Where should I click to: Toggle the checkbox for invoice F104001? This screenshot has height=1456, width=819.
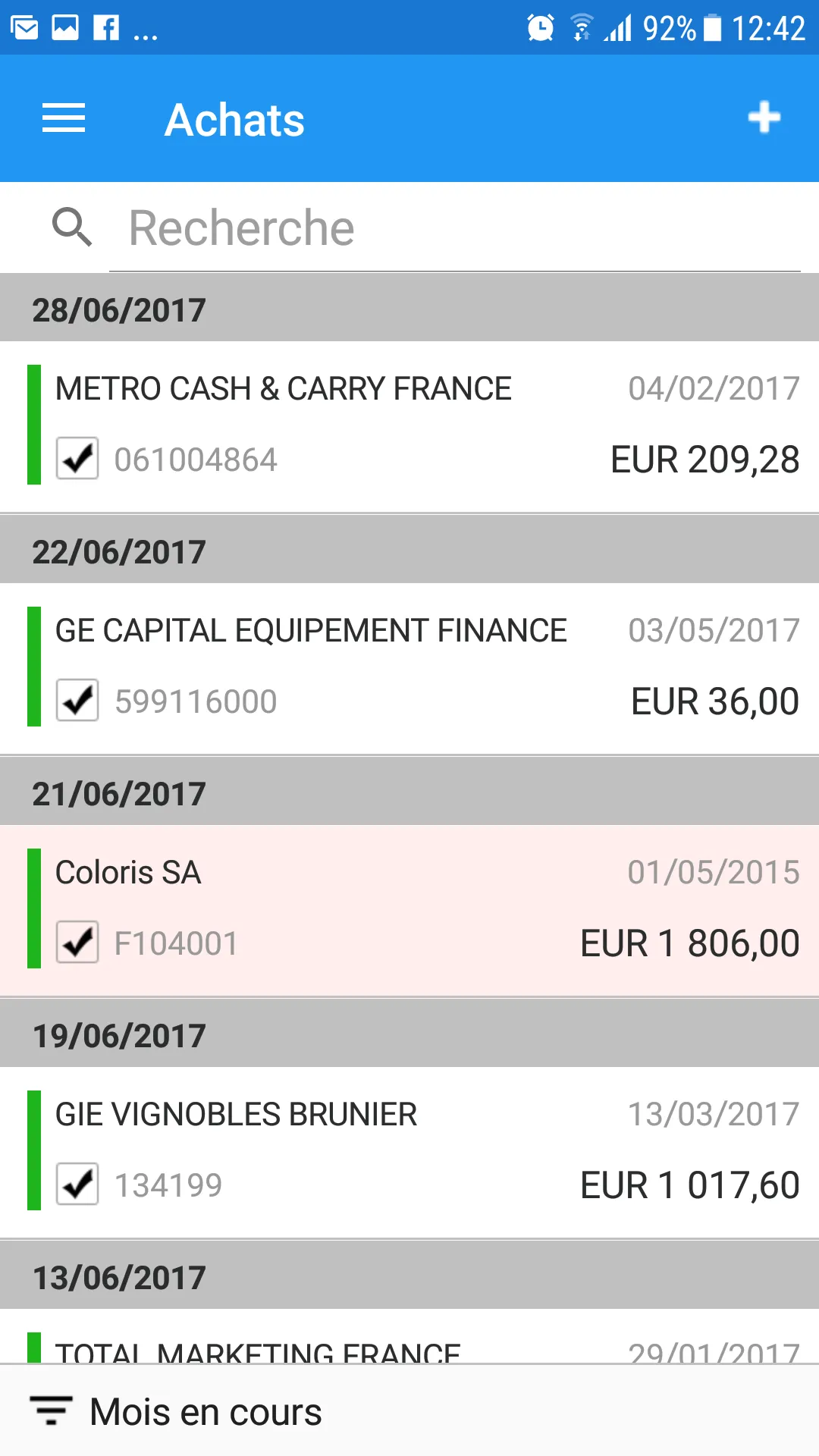coord(77,943)
